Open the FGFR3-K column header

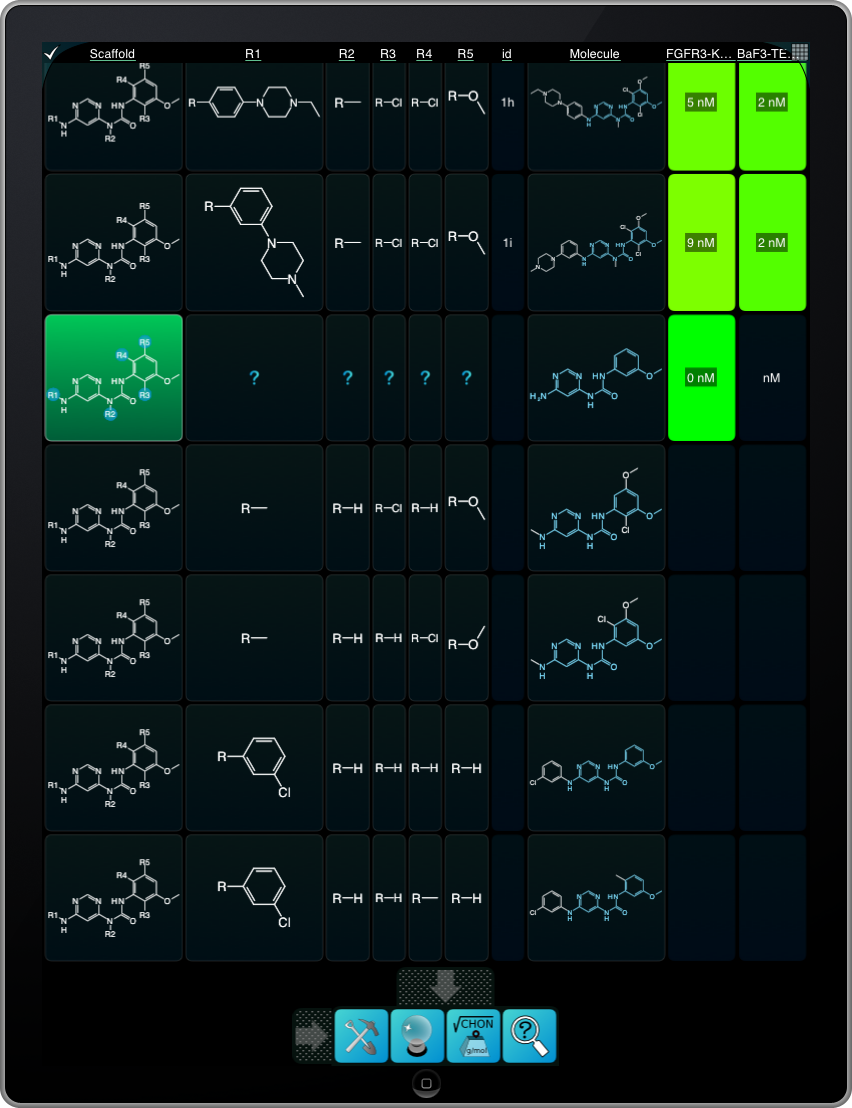[x=700, y=54]
